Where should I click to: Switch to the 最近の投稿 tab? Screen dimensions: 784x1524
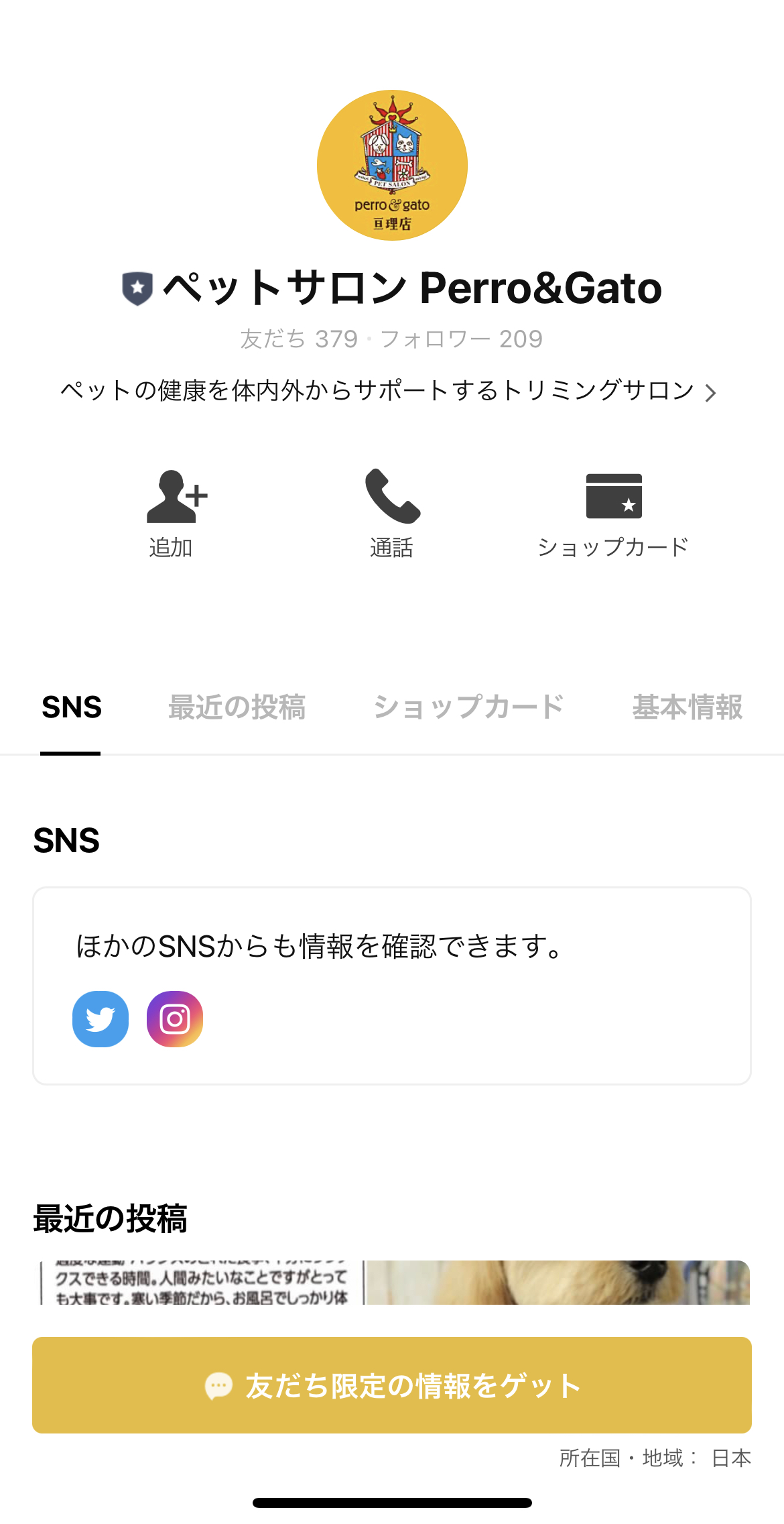(237, 707)
